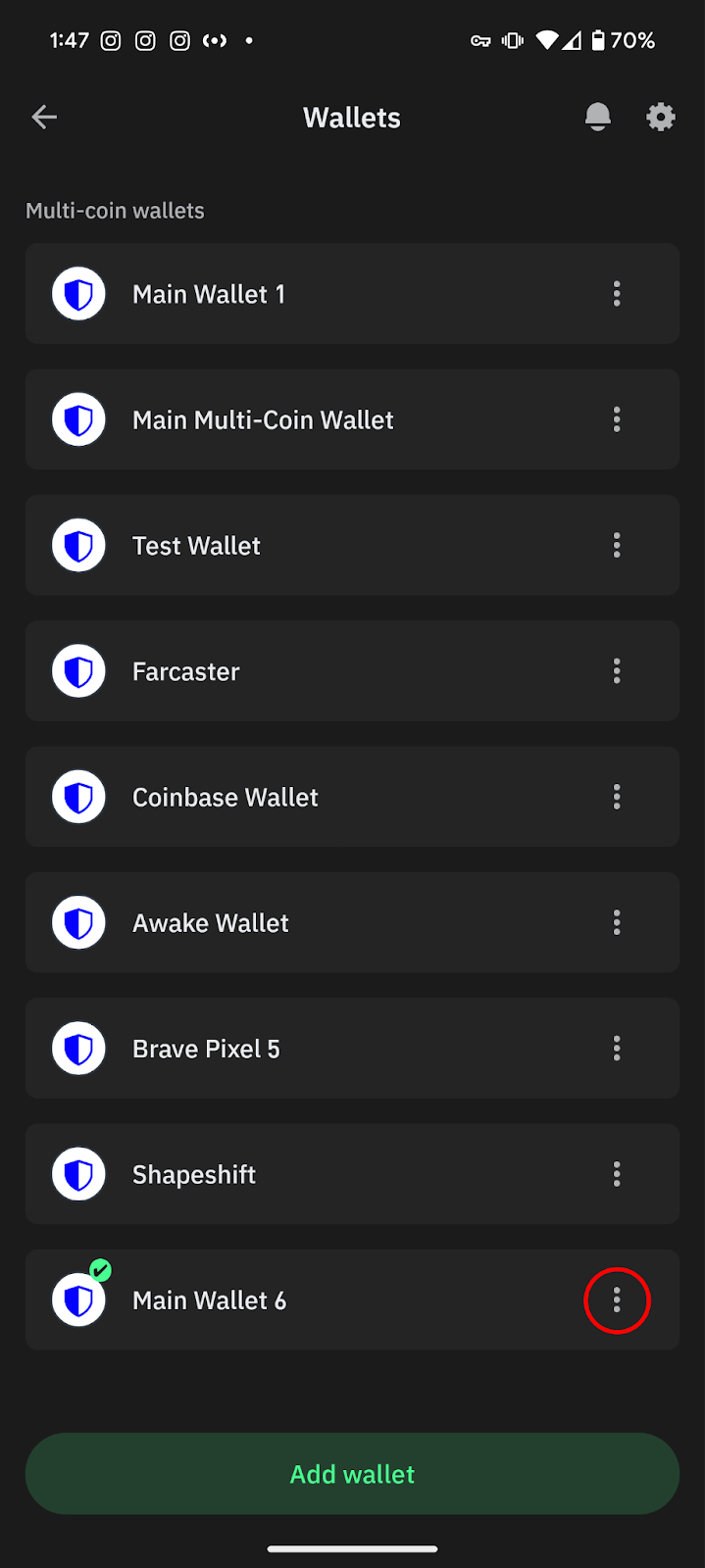The image size is (705, 1568).
Task: Choose the Brave Pixel 5 wallet
Action: tap(352, 1049)
